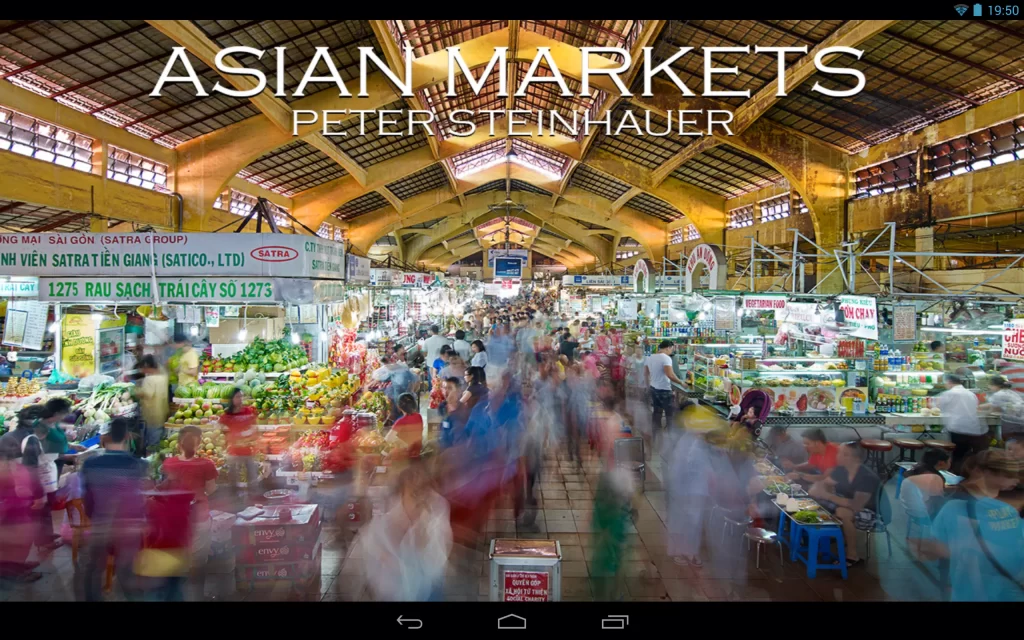Go to the home screen

(512, 621)
